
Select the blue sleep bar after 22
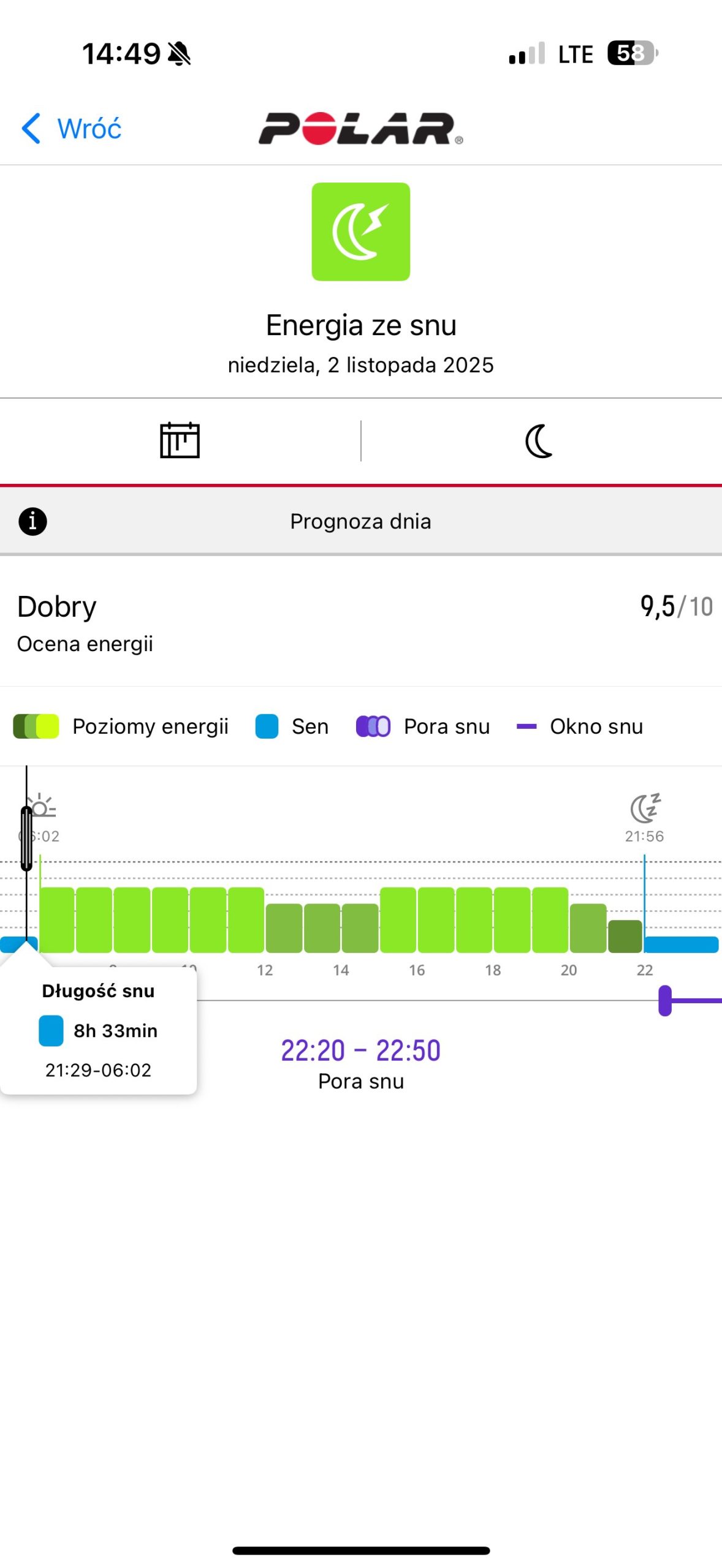(x=681, y=944)
